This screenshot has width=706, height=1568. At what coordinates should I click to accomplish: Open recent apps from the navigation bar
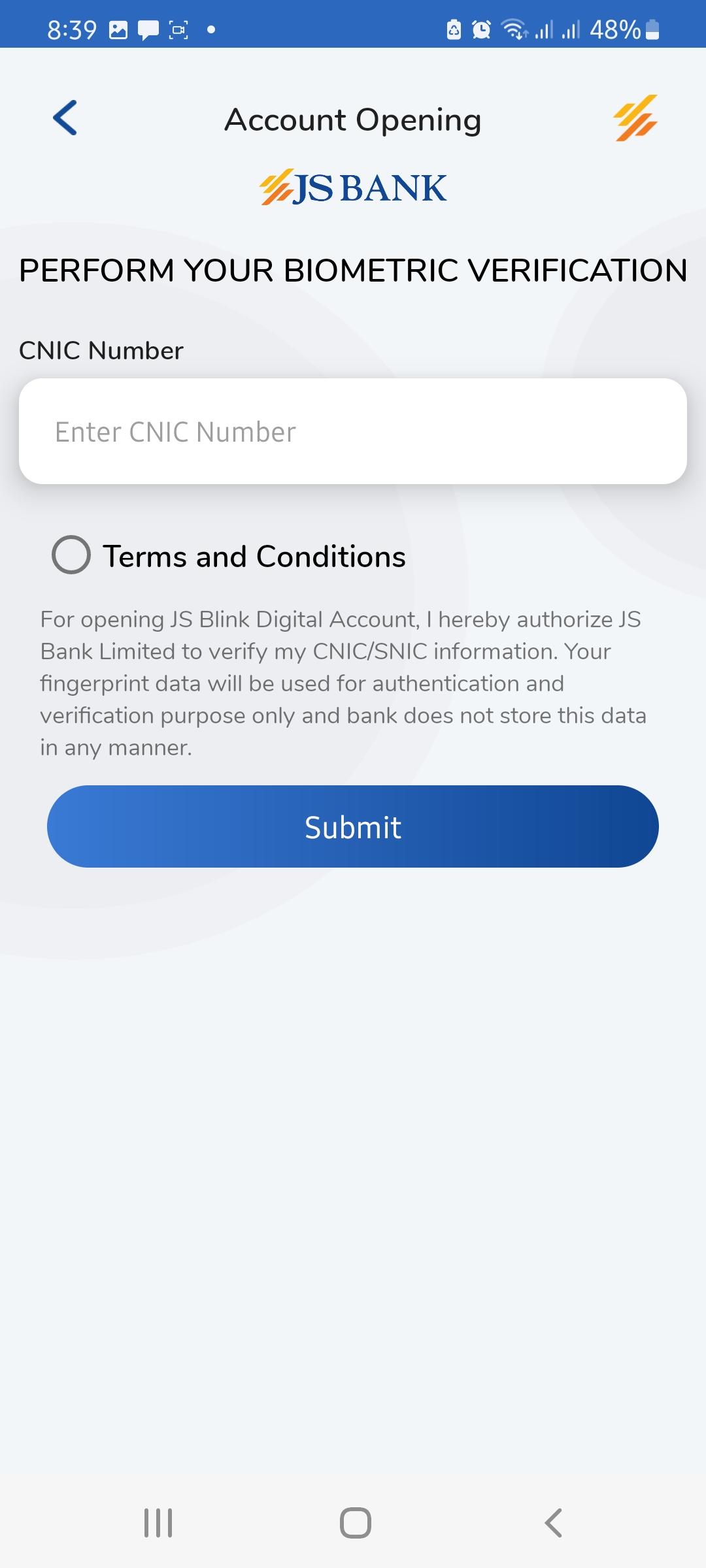point(158,1523)
